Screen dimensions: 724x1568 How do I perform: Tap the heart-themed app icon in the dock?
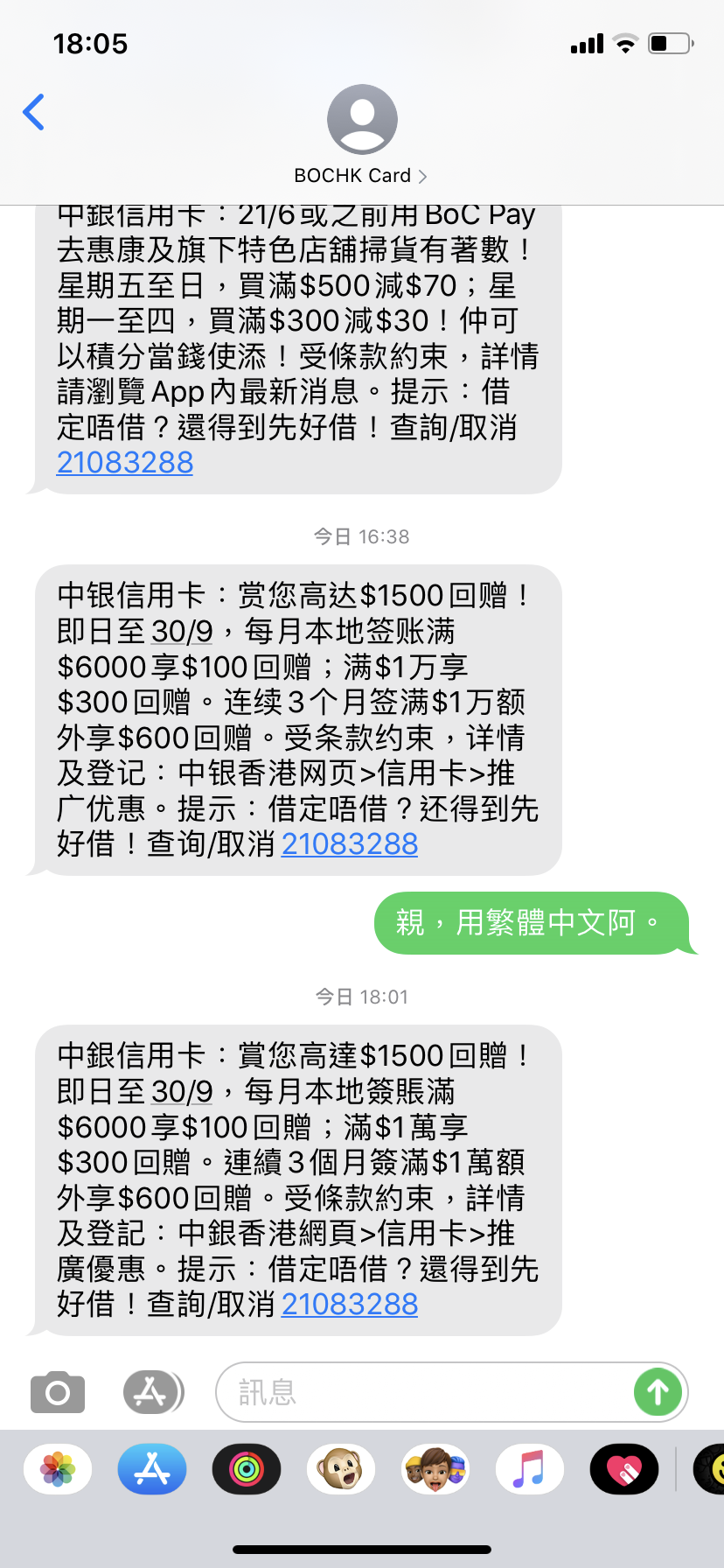[x=623, y=1468]
